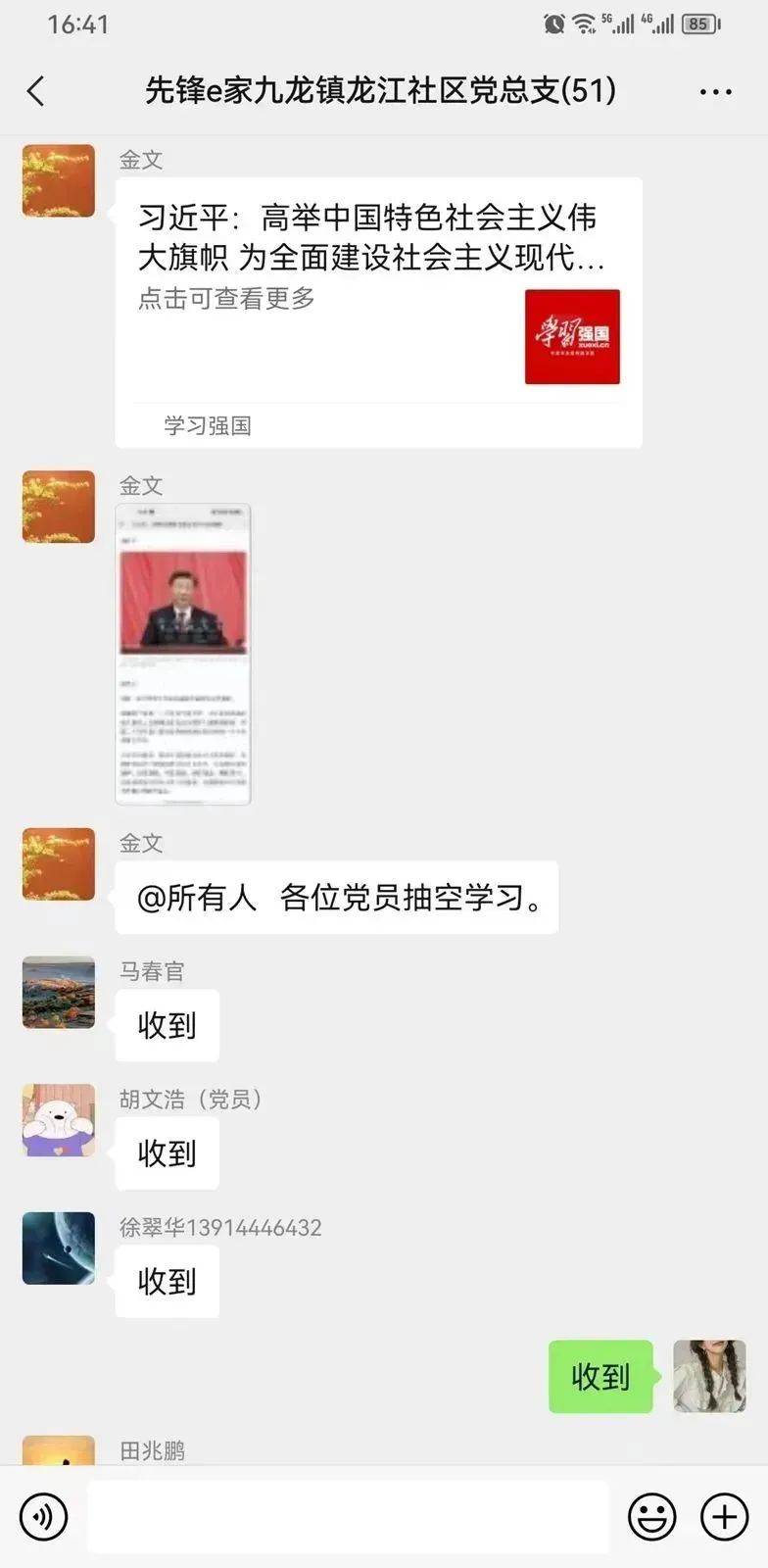Open 徐翠华's profile avatar

tap(59, 1249)
